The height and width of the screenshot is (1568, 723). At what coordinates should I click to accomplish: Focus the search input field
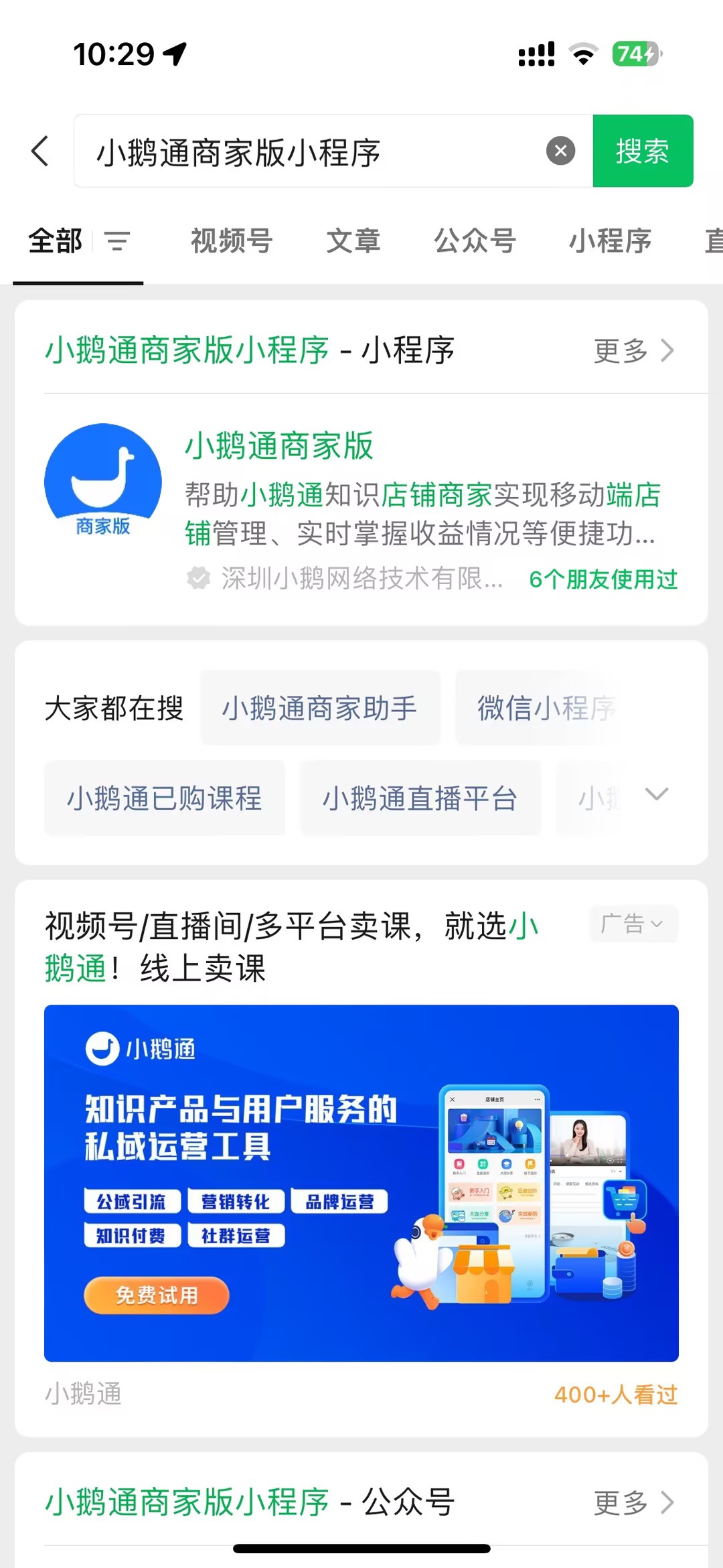pos(320,151)
